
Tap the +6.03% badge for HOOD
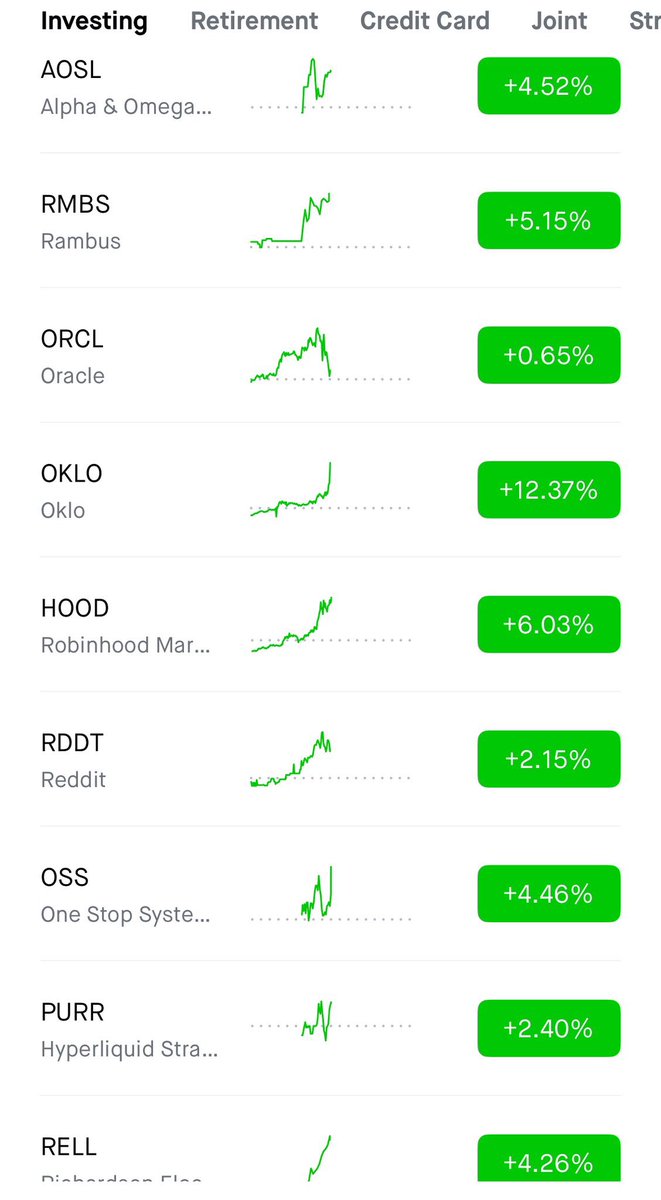pos(548,625)
